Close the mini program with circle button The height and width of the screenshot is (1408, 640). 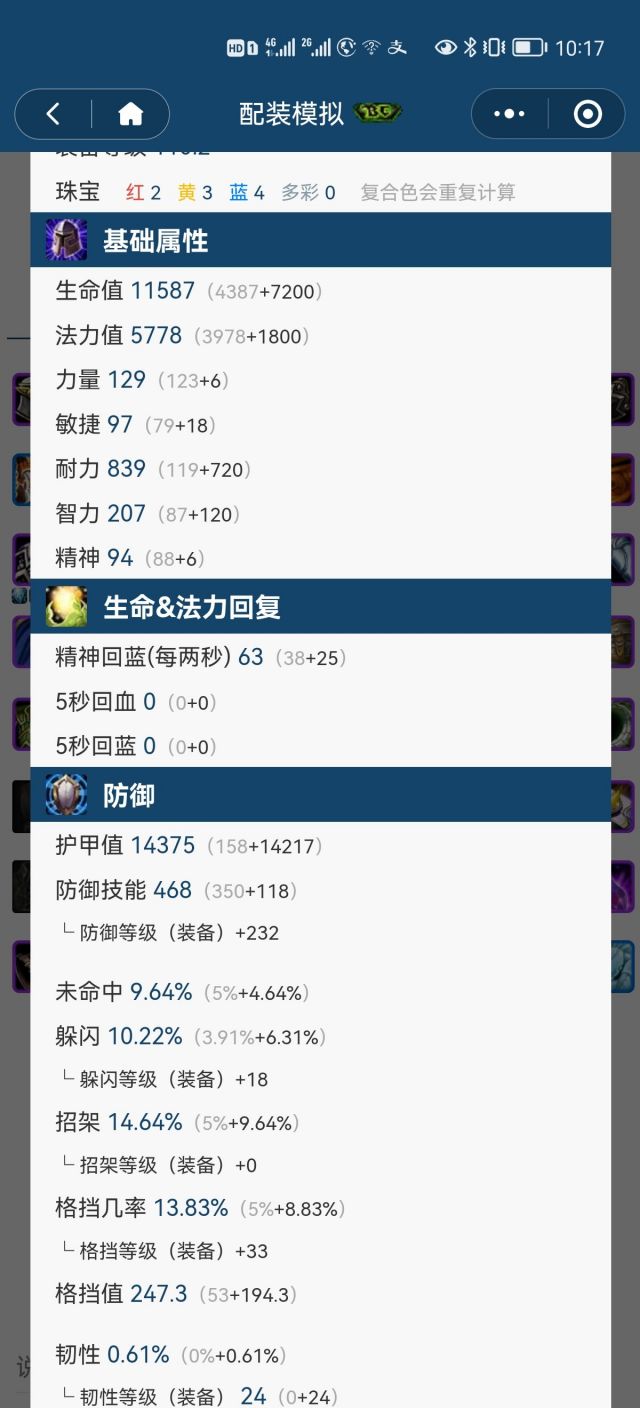tap(587, 114)
